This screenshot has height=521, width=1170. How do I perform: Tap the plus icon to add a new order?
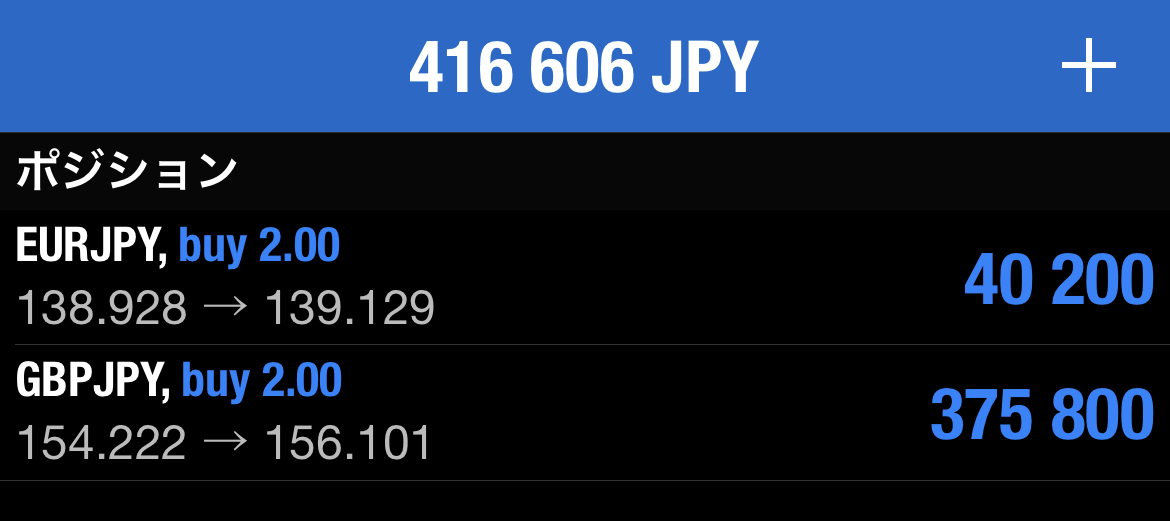(x=1088, y=67)
